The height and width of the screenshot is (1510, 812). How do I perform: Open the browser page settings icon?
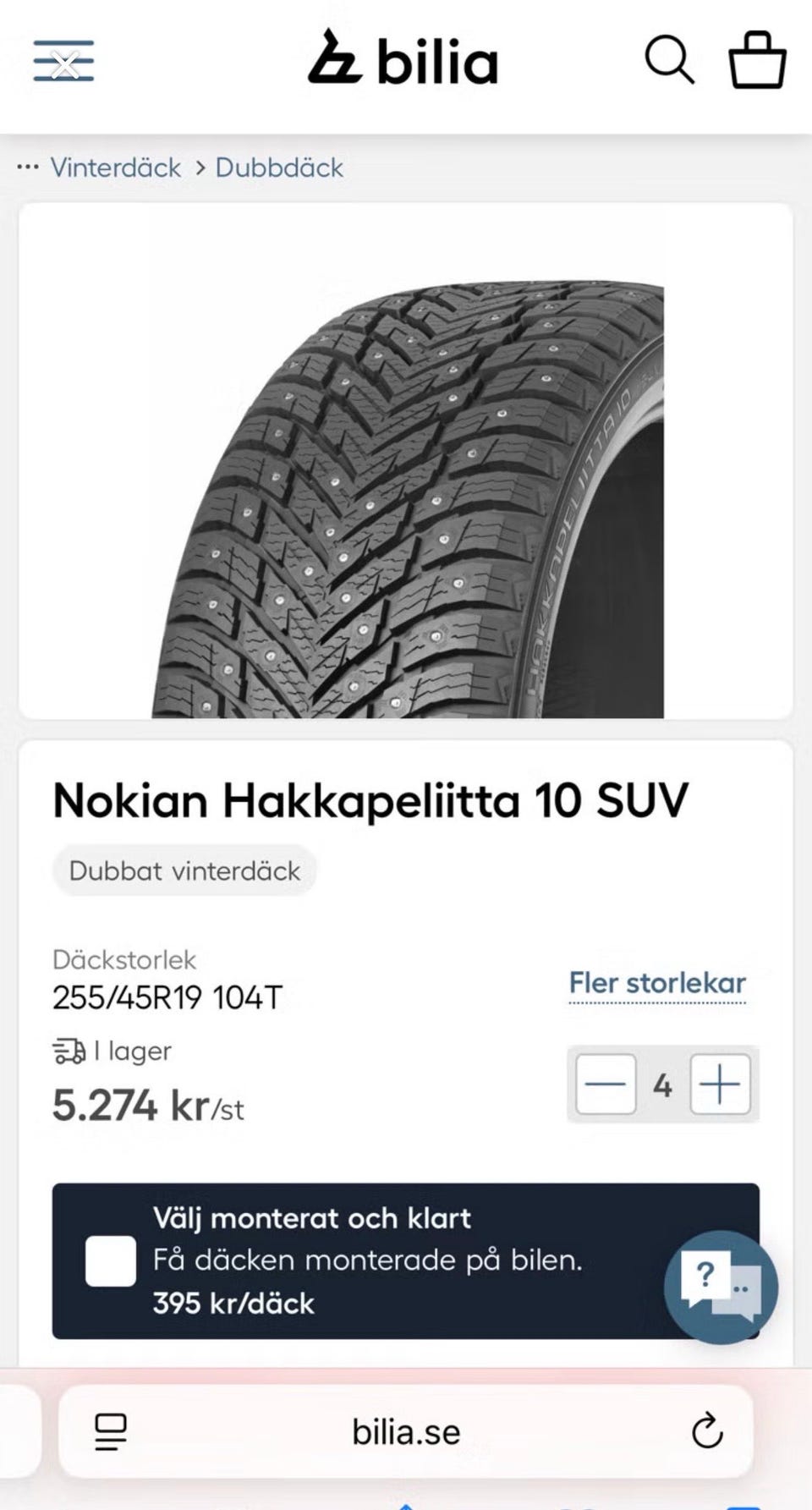tap(111, 1431)
